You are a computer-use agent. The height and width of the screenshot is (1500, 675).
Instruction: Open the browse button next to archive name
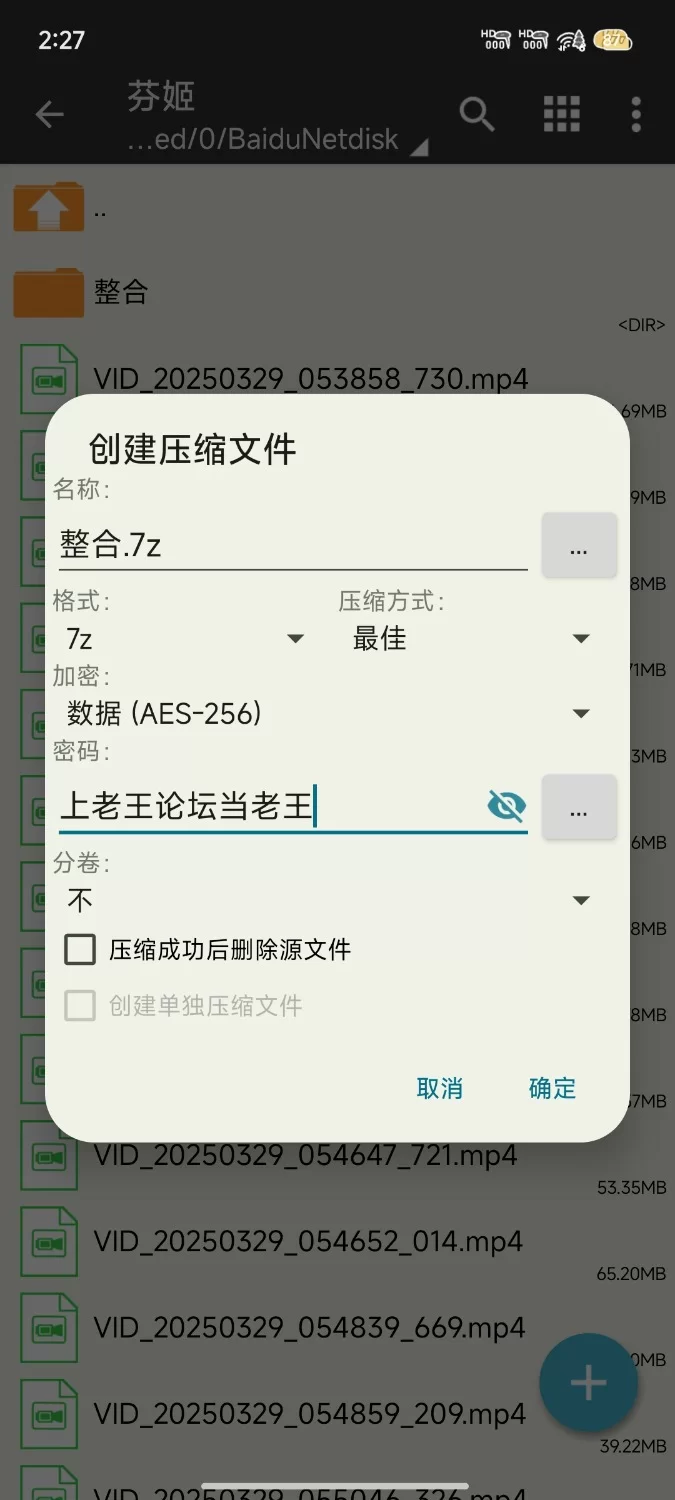pos(579,546)
